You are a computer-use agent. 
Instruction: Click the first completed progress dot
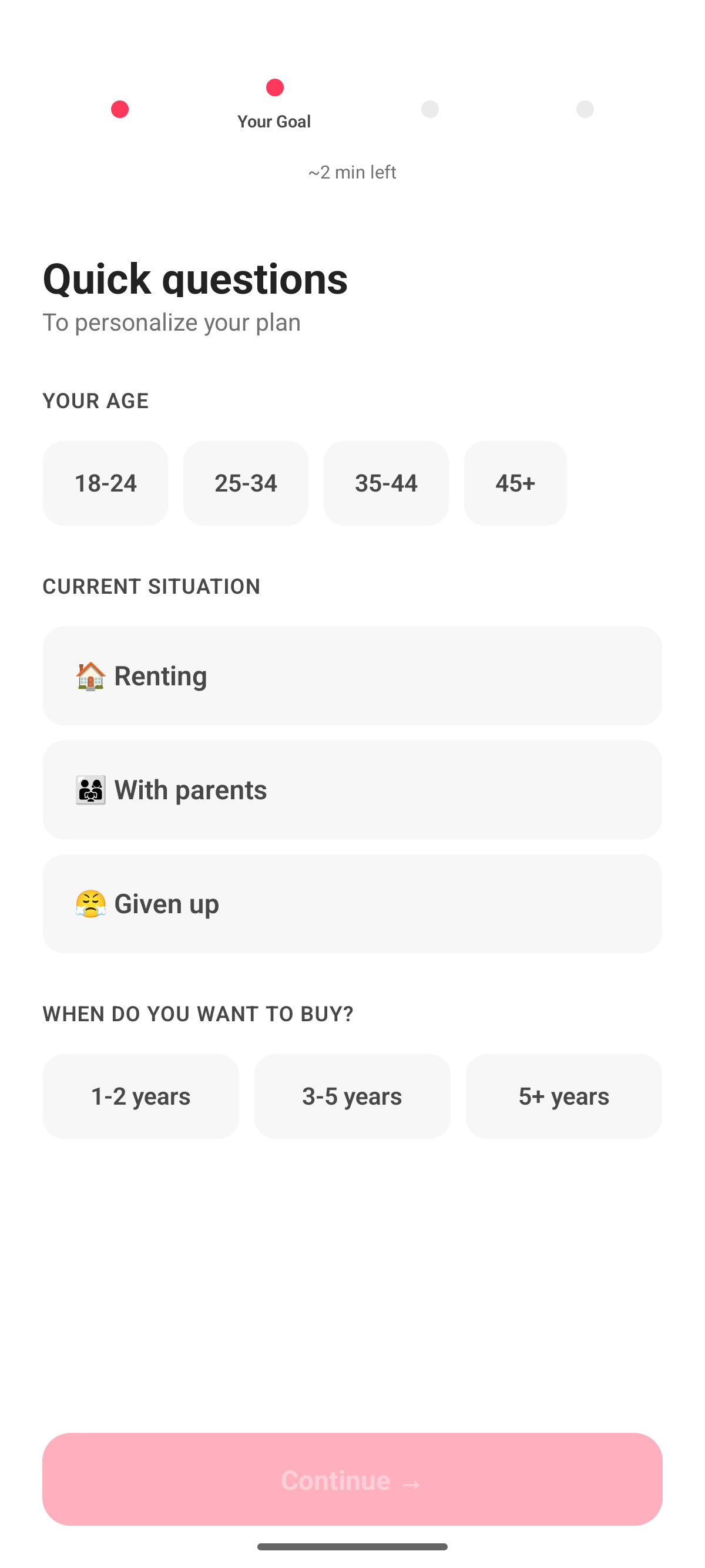120,110
